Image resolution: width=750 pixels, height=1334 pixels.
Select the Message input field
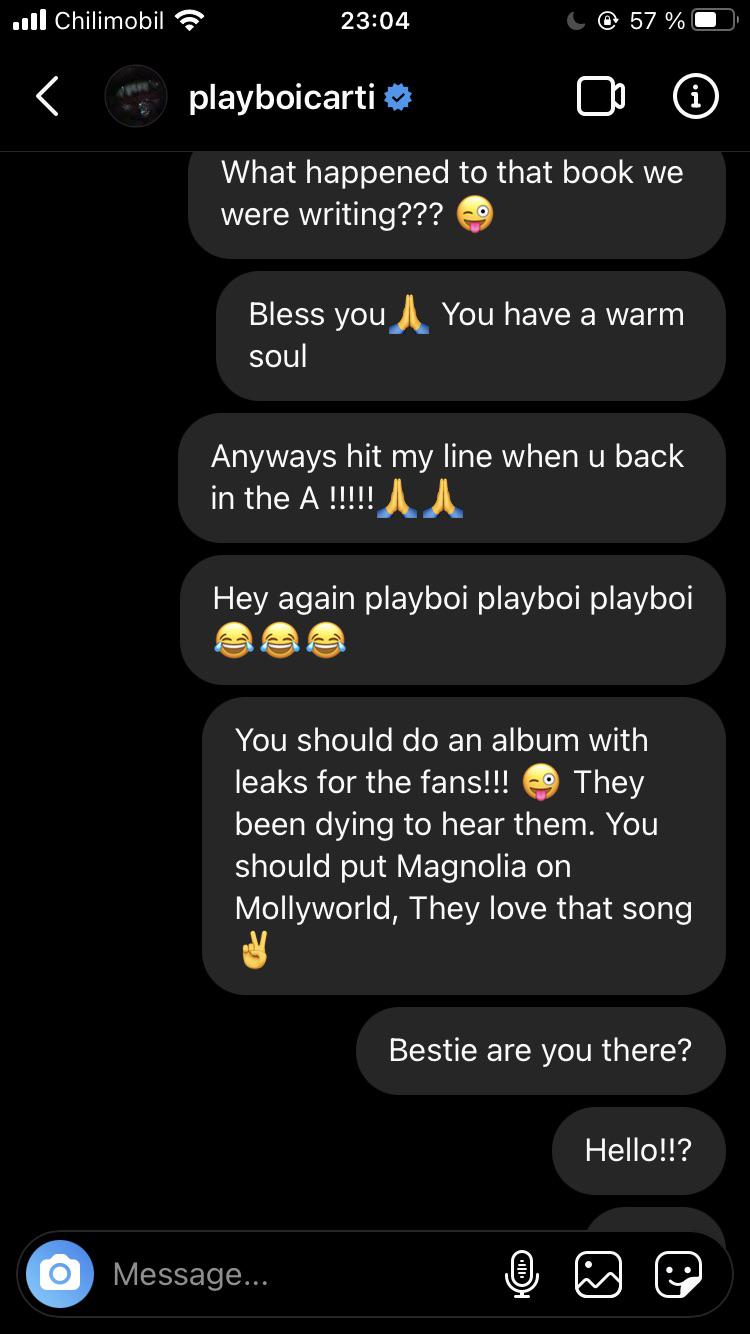point(250,1274)
